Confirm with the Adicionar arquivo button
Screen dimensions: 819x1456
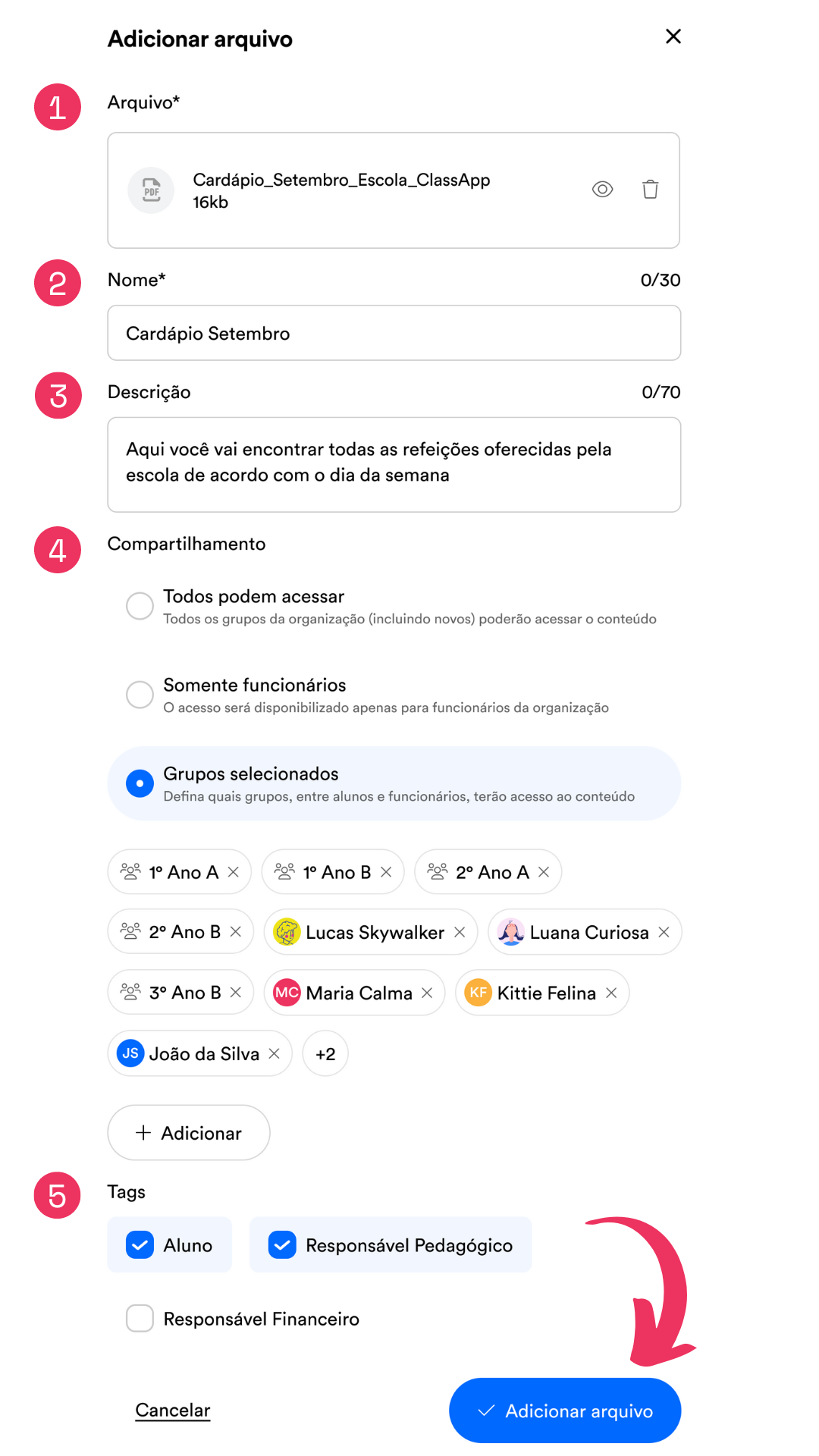coord(565,1410)
